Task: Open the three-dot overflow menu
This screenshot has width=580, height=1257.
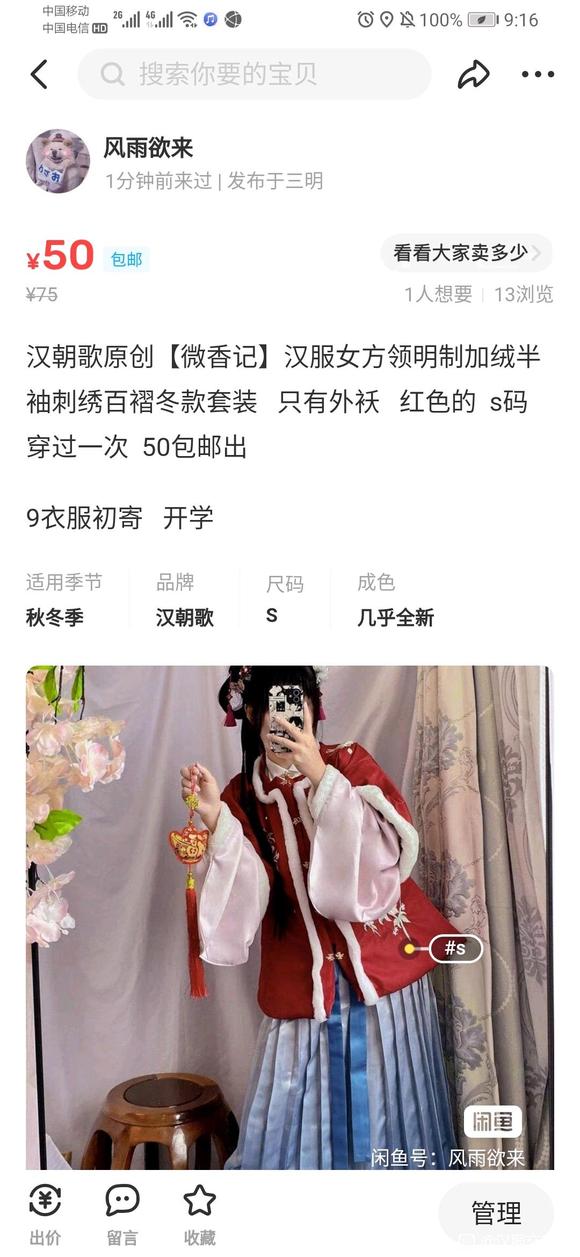Action: [537, 75]
